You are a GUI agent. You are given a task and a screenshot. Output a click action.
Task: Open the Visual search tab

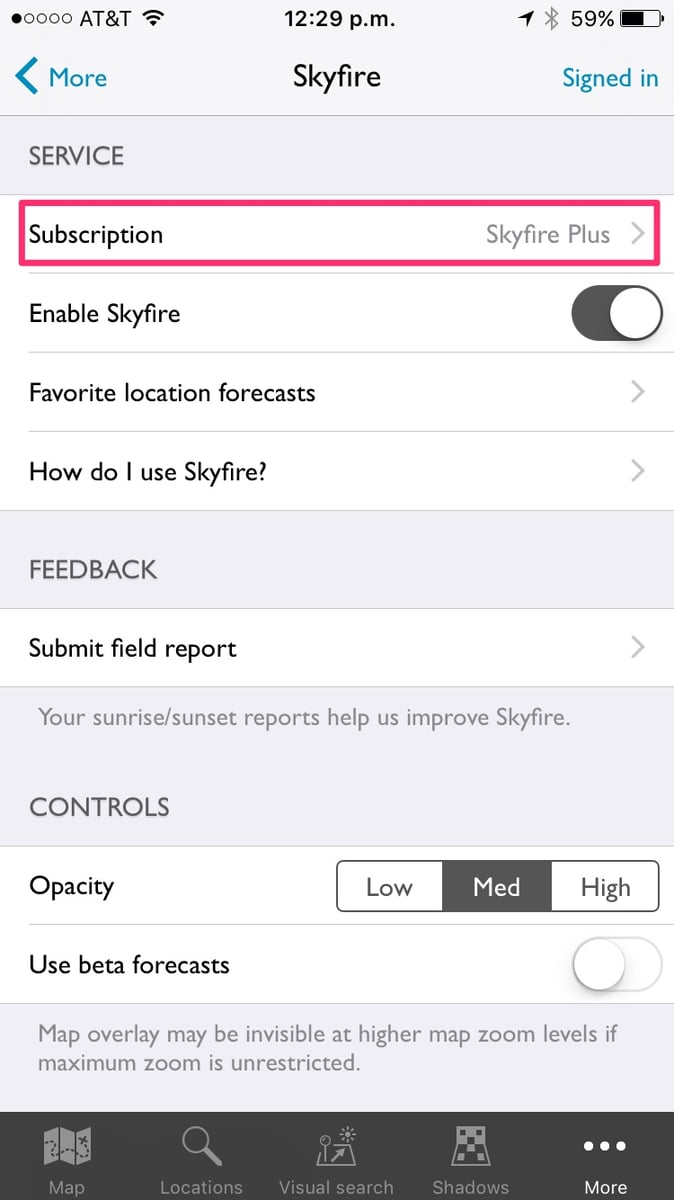click(x=336, y=1160)
